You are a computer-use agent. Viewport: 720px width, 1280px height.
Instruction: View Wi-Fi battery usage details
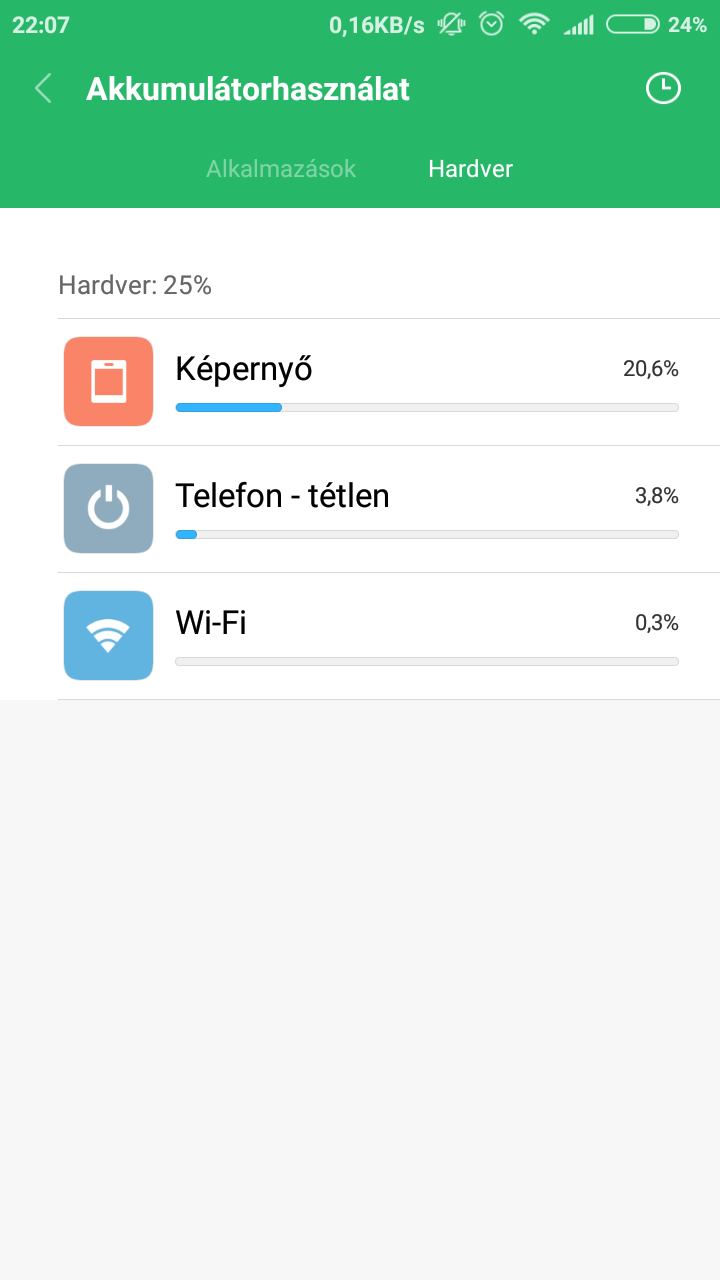click(x=389, y=636)
